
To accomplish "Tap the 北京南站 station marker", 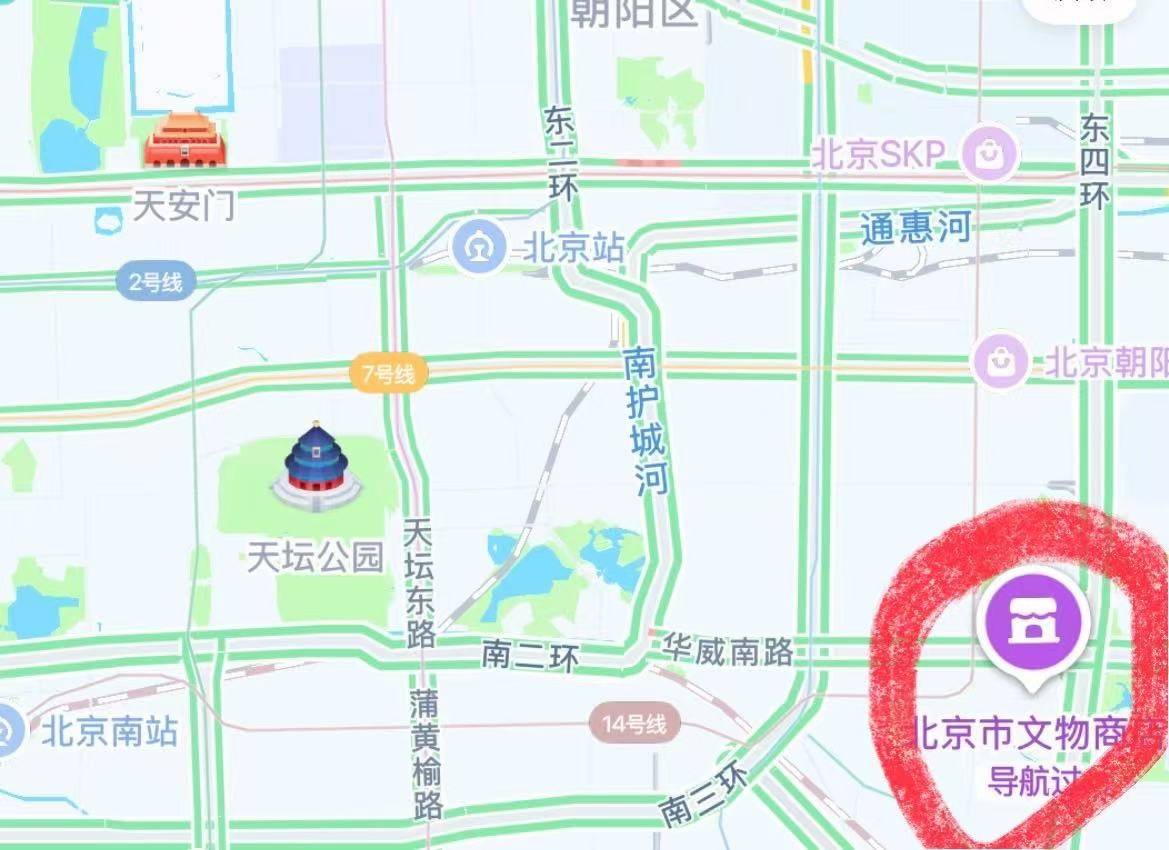I will pos(8,732).
